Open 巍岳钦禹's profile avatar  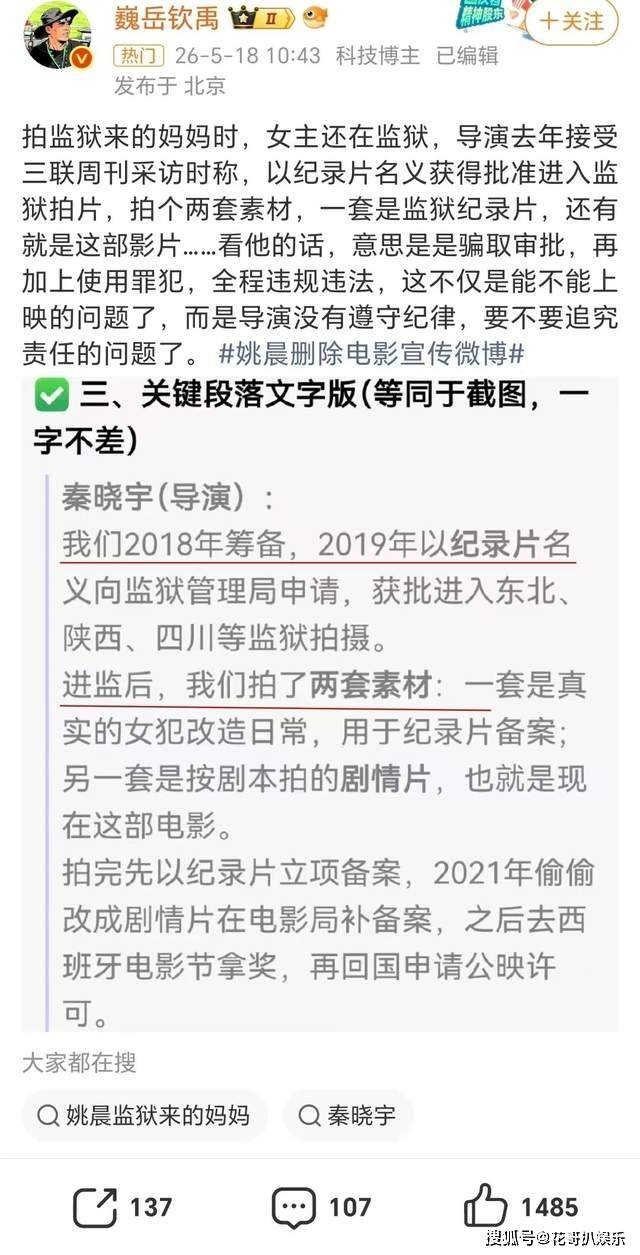pos(58,33)
